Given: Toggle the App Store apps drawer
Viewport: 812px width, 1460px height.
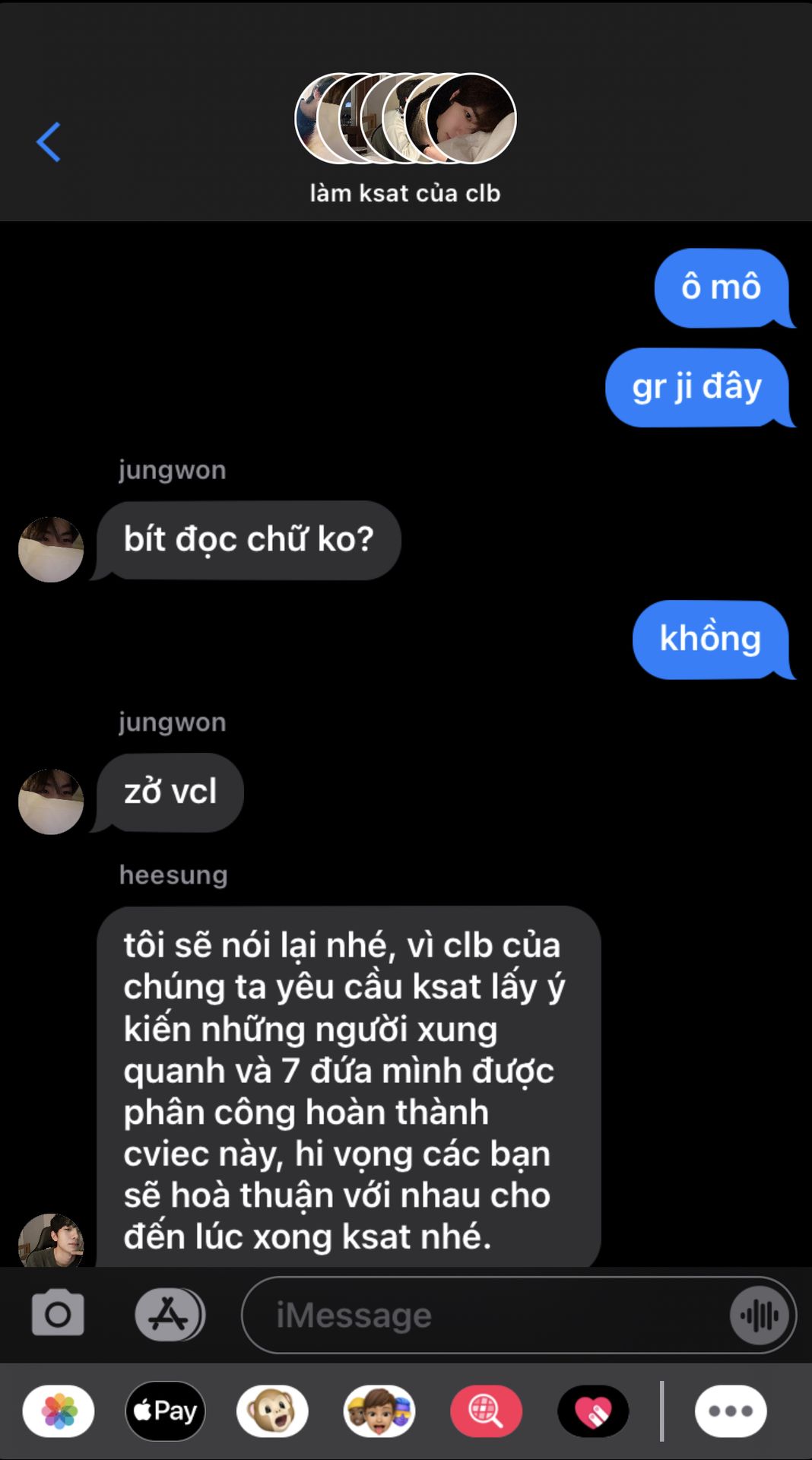Looking at the screenshot, I should 170,1314.
